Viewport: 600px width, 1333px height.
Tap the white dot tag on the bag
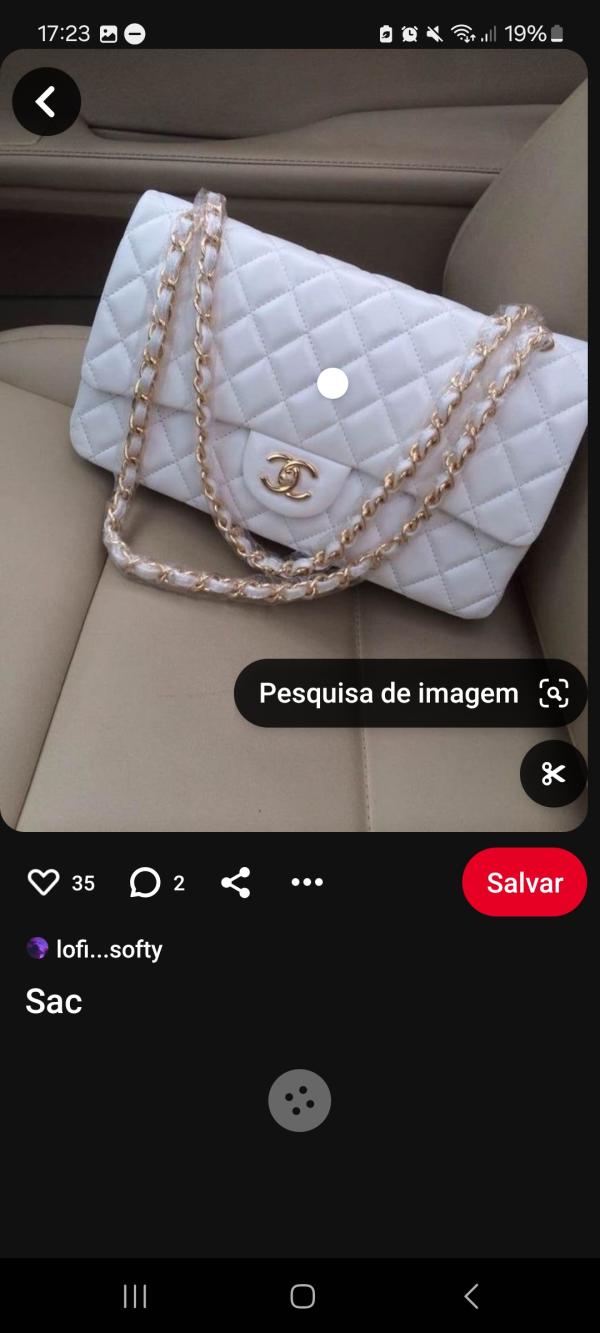pos(332,383)
